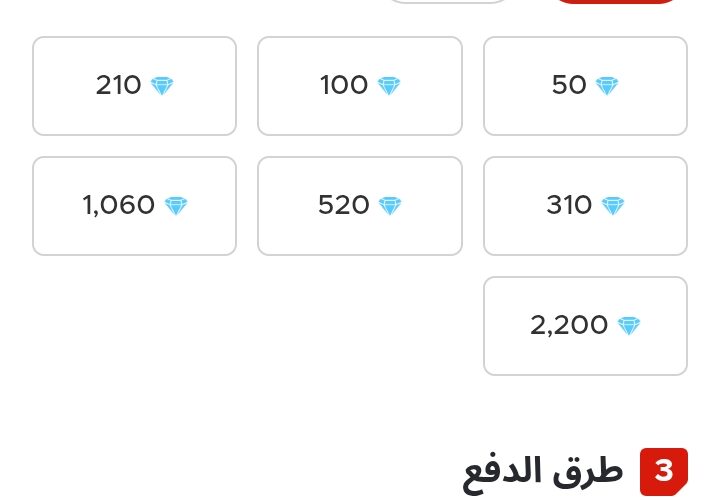Choose the 520 diamonds option
The image size is (719, 500).
360,206
